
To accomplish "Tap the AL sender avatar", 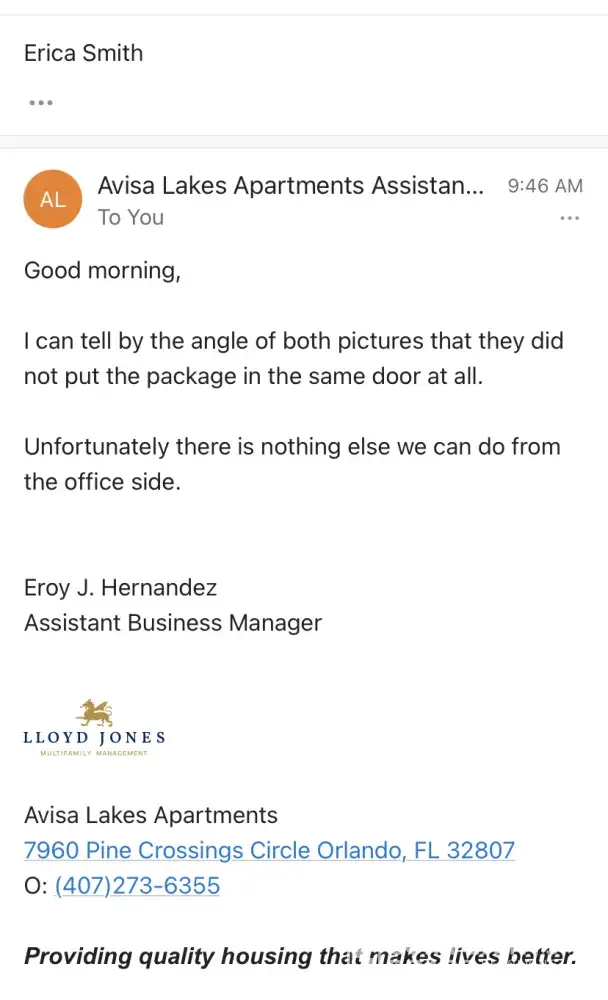I will coord(52,200).
